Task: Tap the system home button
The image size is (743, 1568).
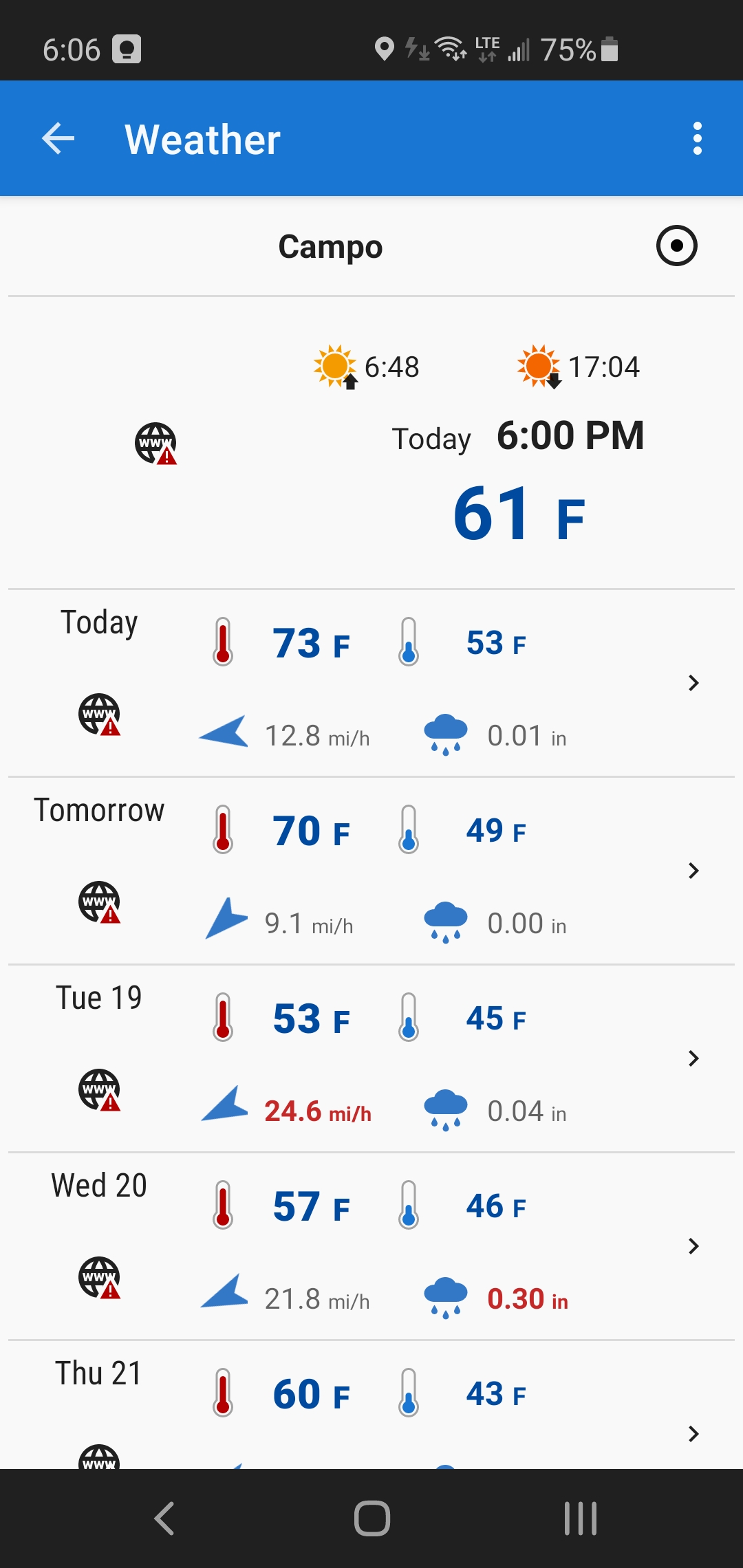Action: [371, 1518]
